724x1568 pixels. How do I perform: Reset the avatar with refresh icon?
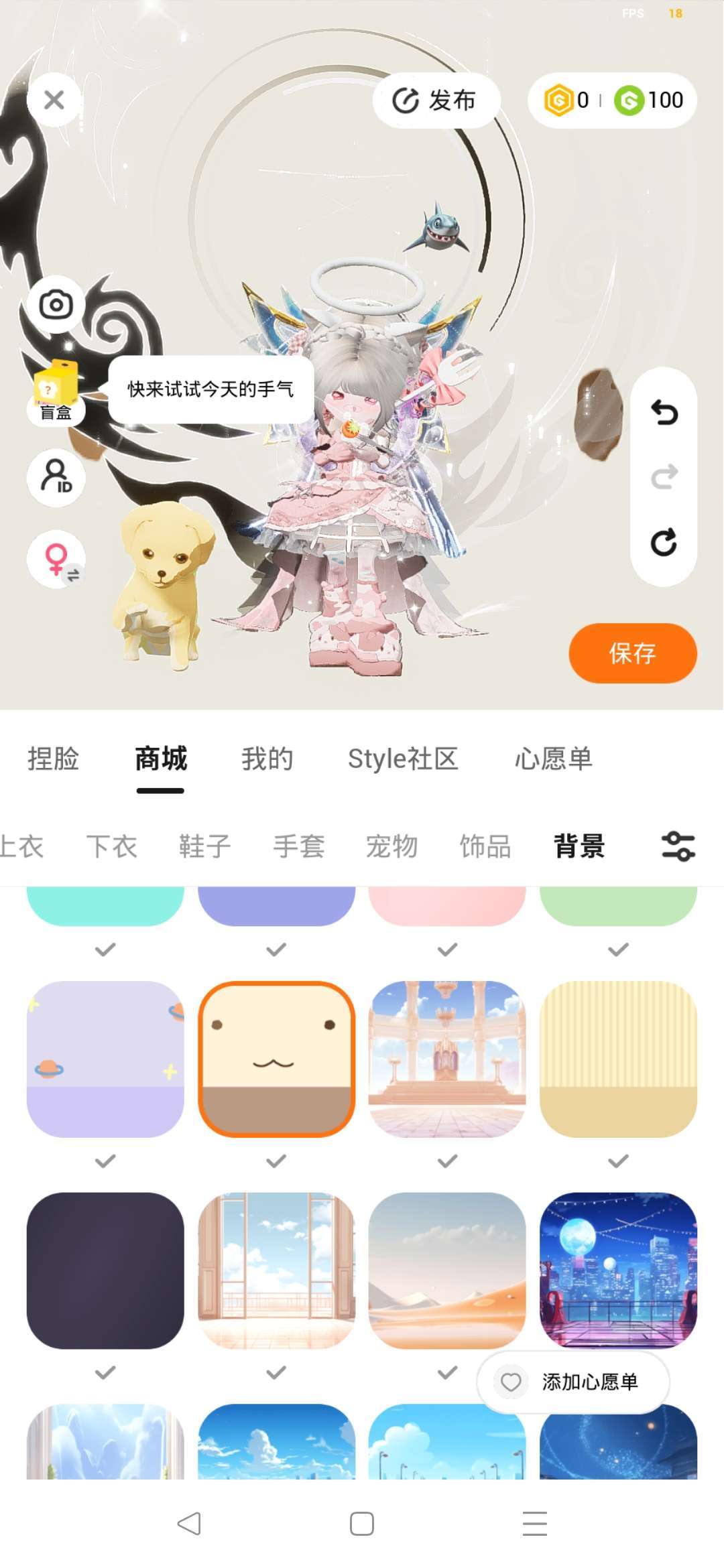pyautogui.click(x=664, y=543)
